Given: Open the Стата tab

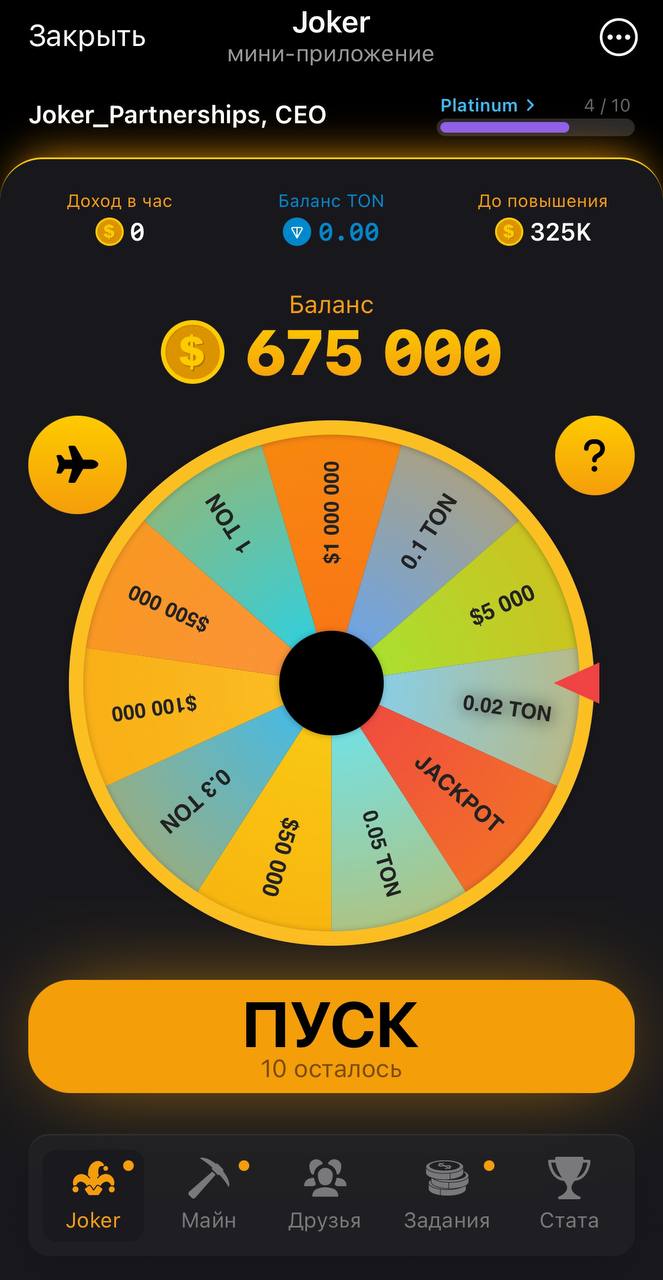Looking at the screenshot, I should point(568,1195).
